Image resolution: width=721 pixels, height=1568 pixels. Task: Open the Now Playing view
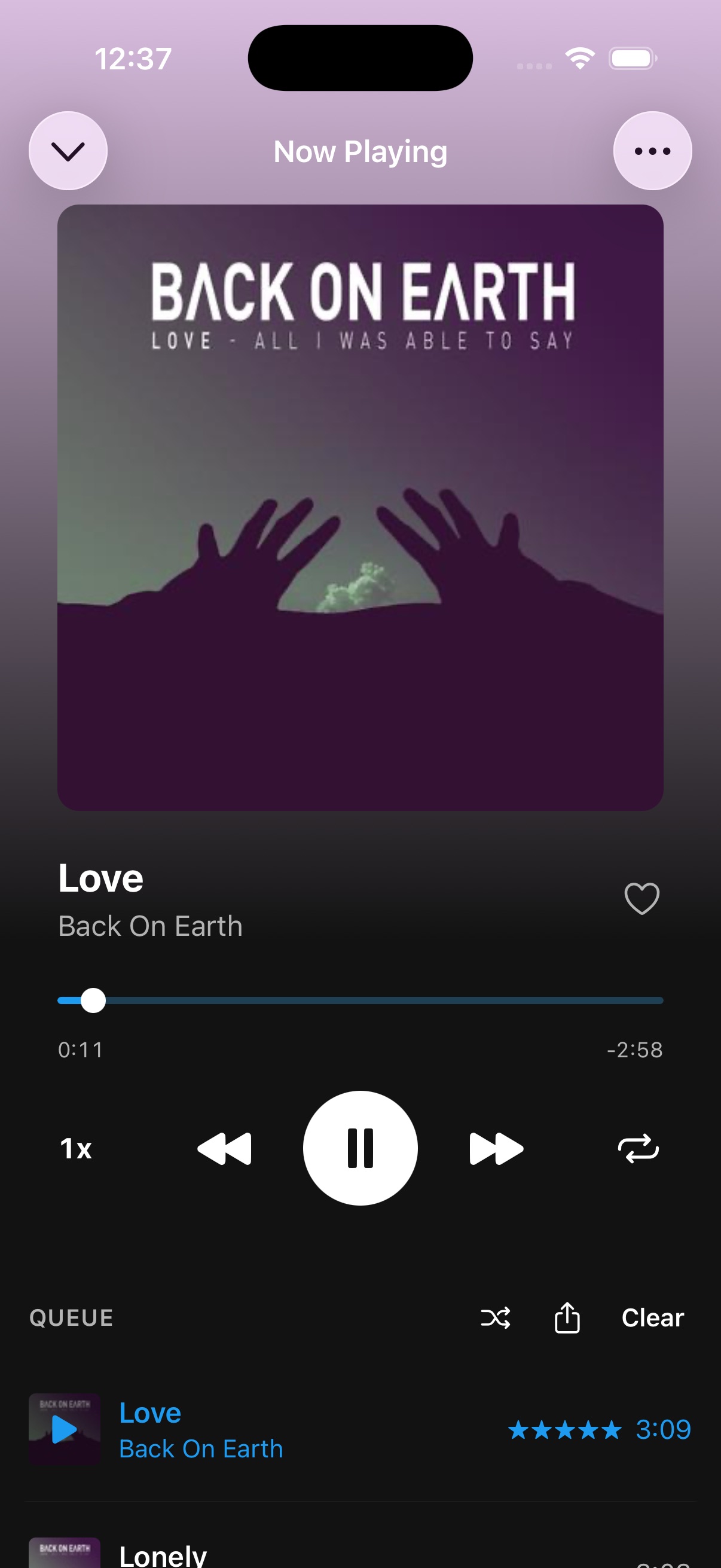(x=360, y=151)
